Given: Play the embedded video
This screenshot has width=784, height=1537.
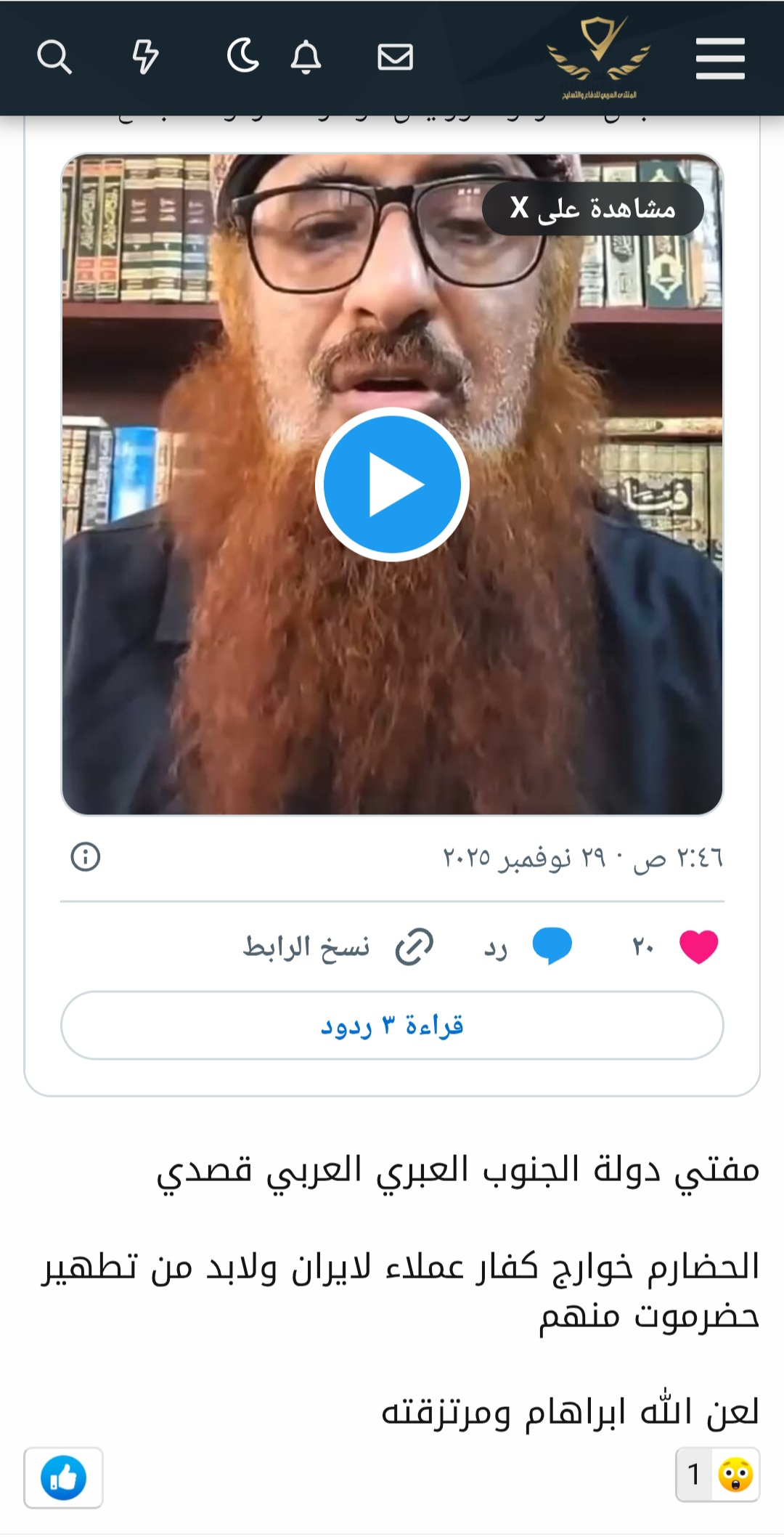Looking at the screenshot, I should pyautogui.click(x=392, y=479).
